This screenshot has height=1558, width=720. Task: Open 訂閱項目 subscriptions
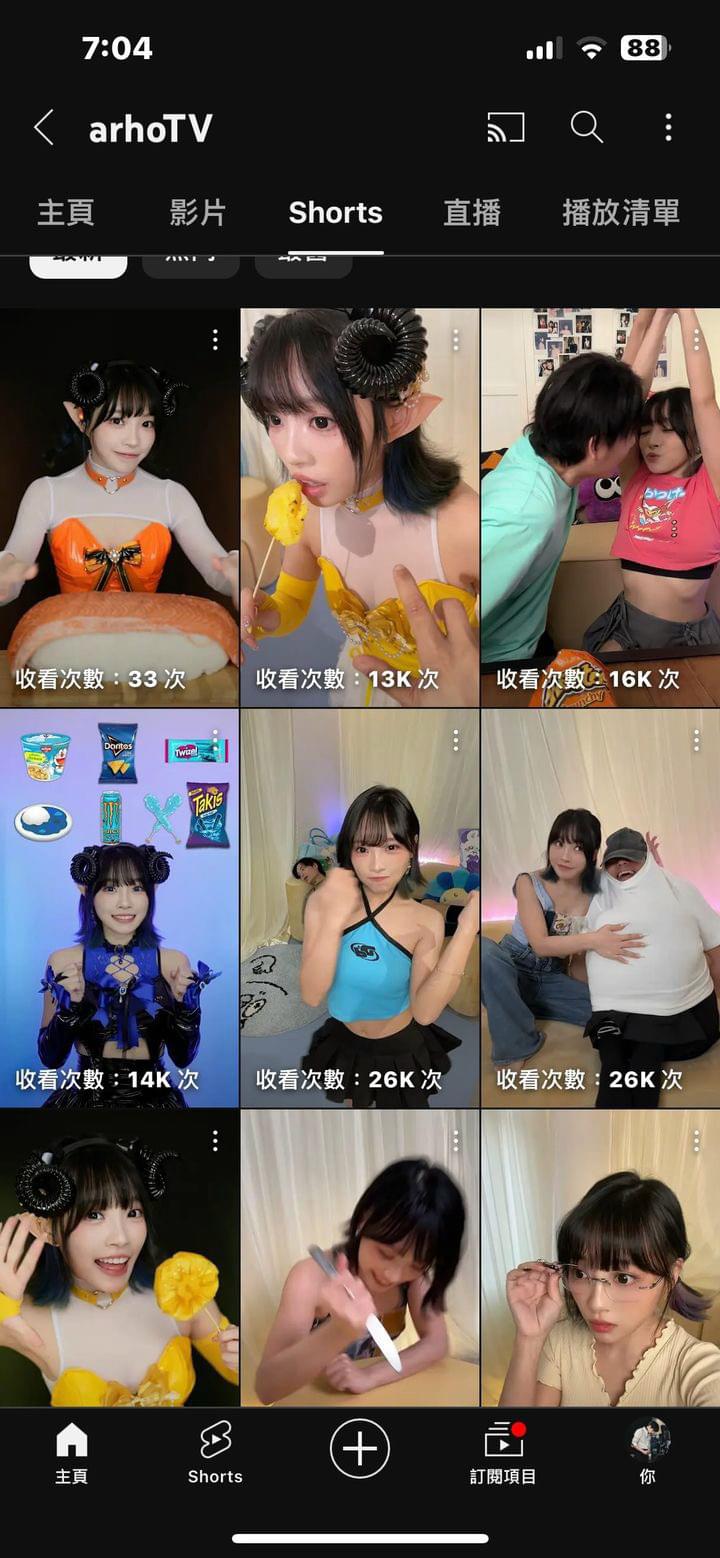click(503, 1453)
